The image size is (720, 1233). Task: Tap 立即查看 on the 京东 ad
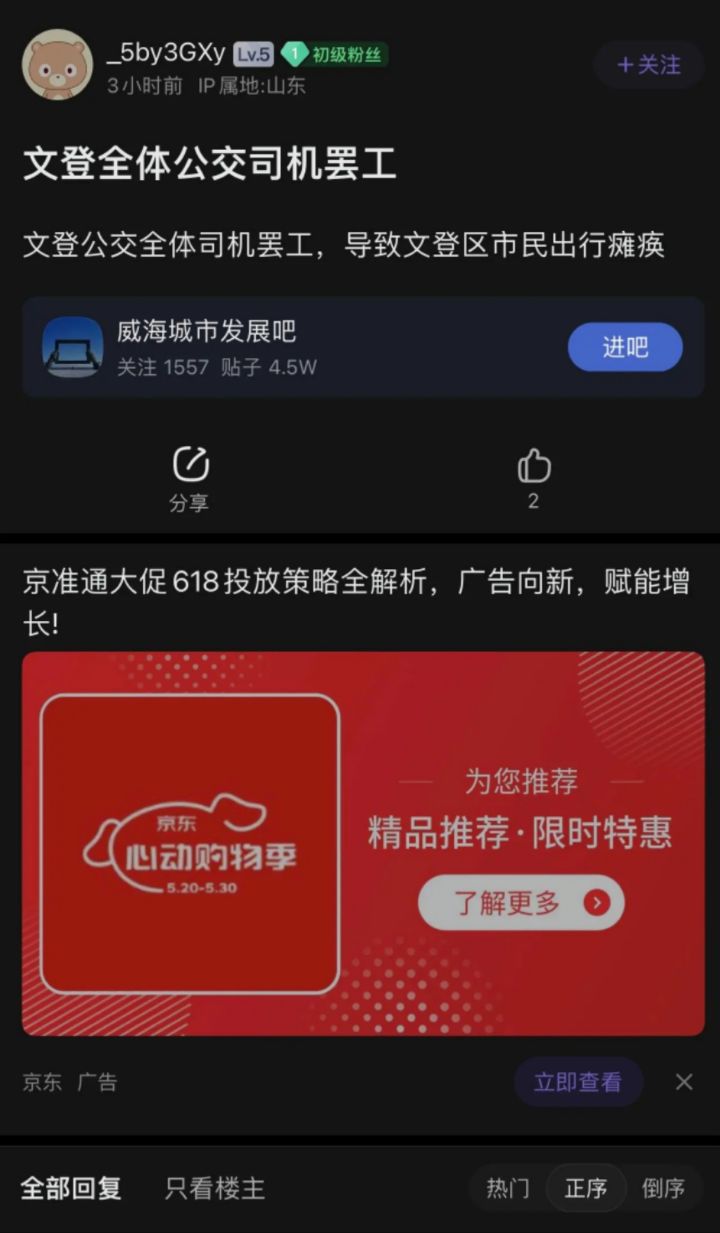[x=577, y=1081]
